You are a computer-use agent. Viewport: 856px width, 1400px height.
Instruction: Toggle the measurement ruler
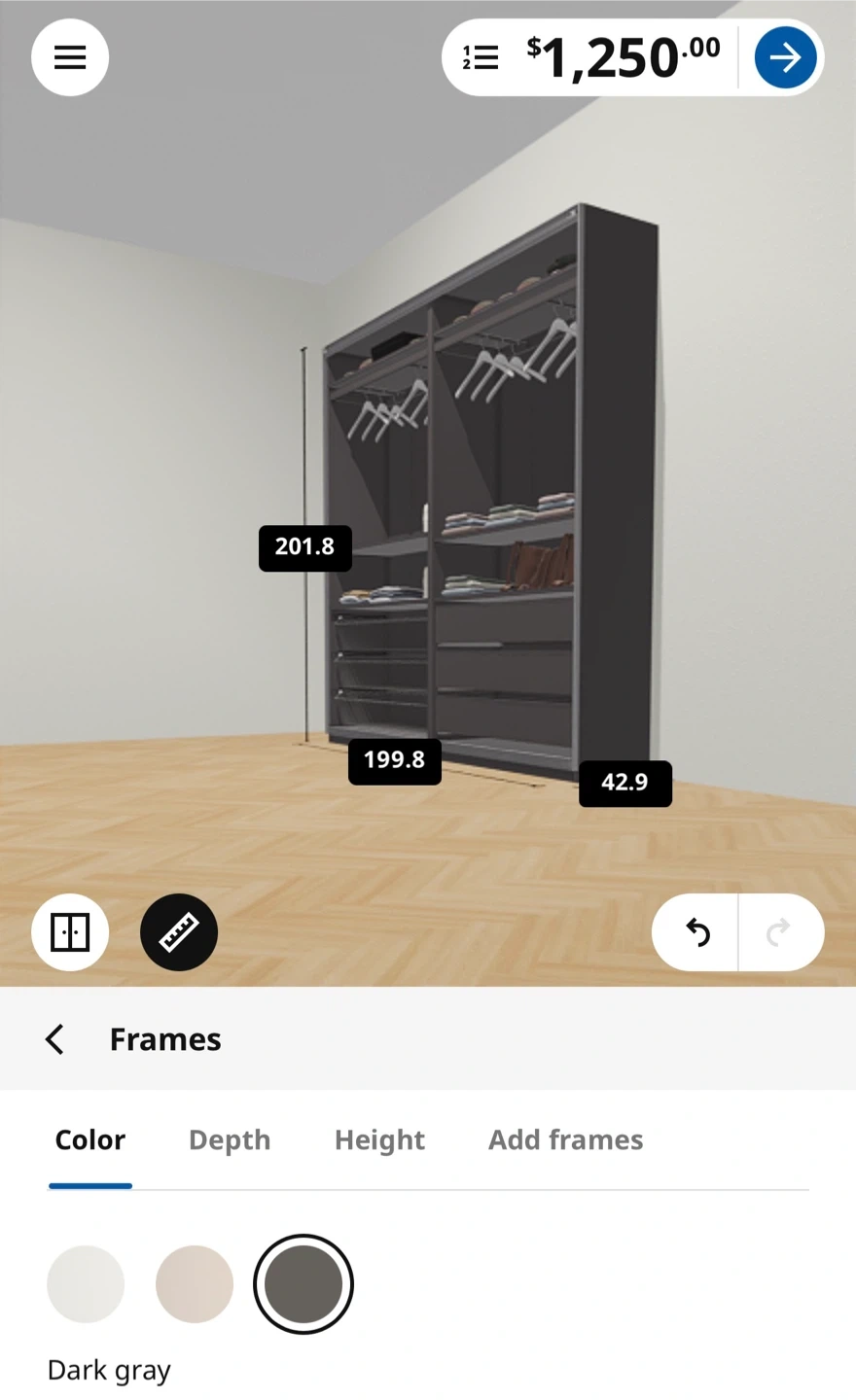(x=179, y=932)
